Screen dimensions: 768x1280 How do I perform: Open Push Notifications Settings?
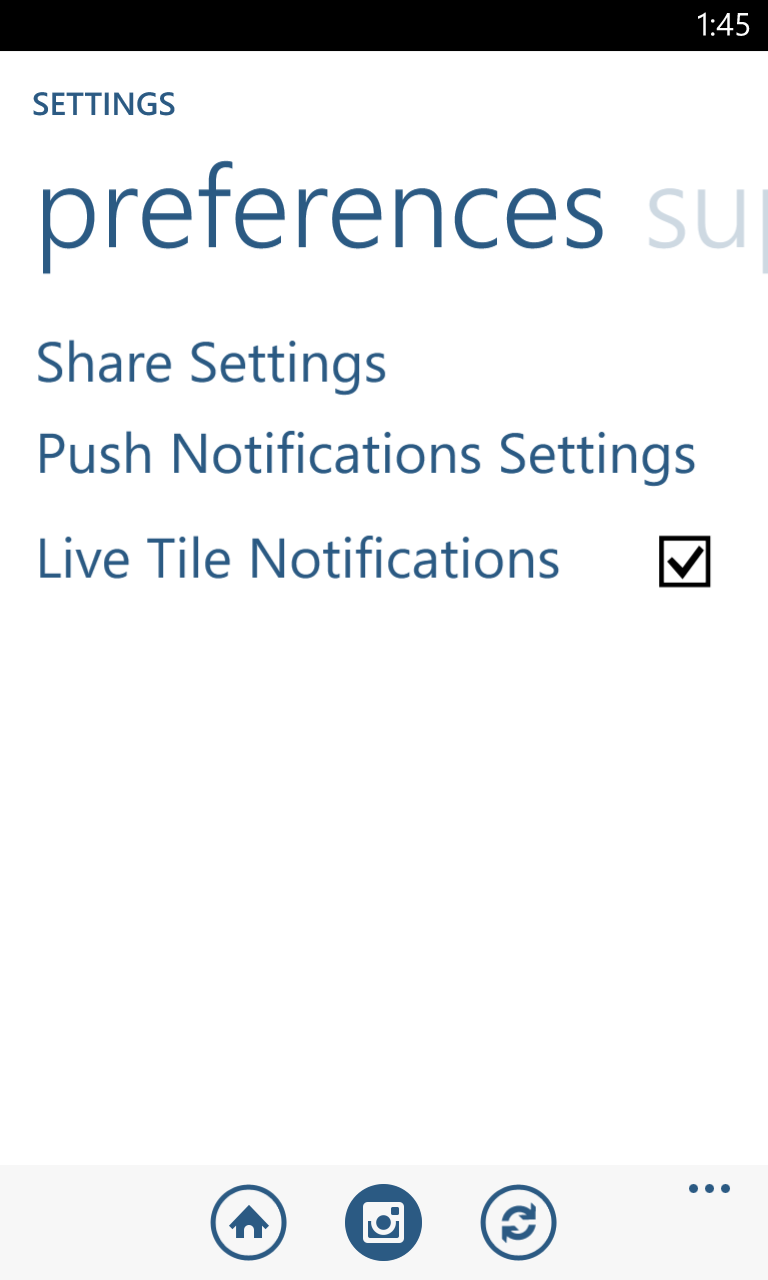pyautogui.click(x=366, y=454)
